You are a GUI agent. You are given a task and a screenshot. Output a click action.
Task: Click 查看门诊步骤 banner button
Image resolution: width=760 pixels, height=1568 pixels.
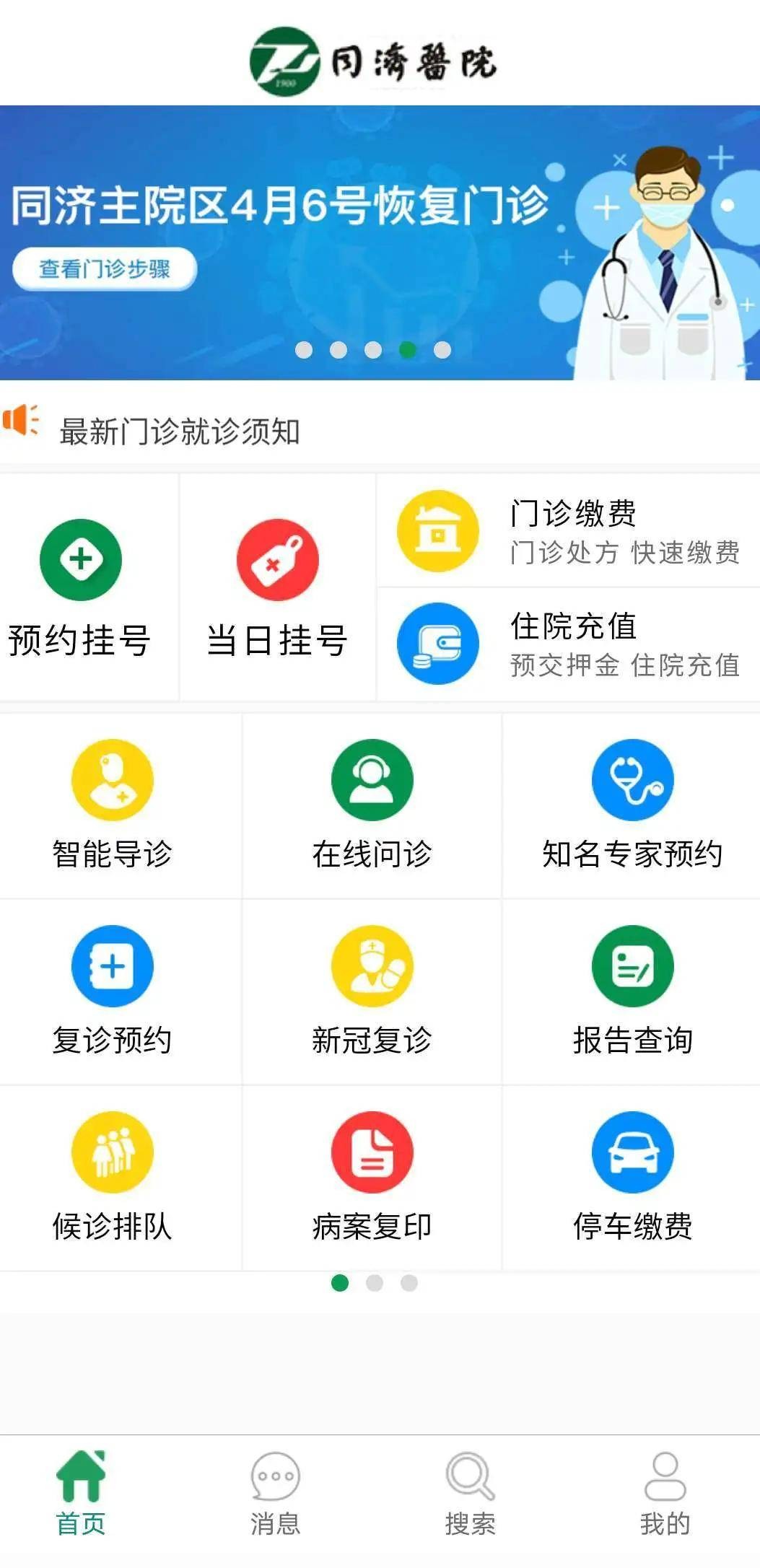click(105, 269)
